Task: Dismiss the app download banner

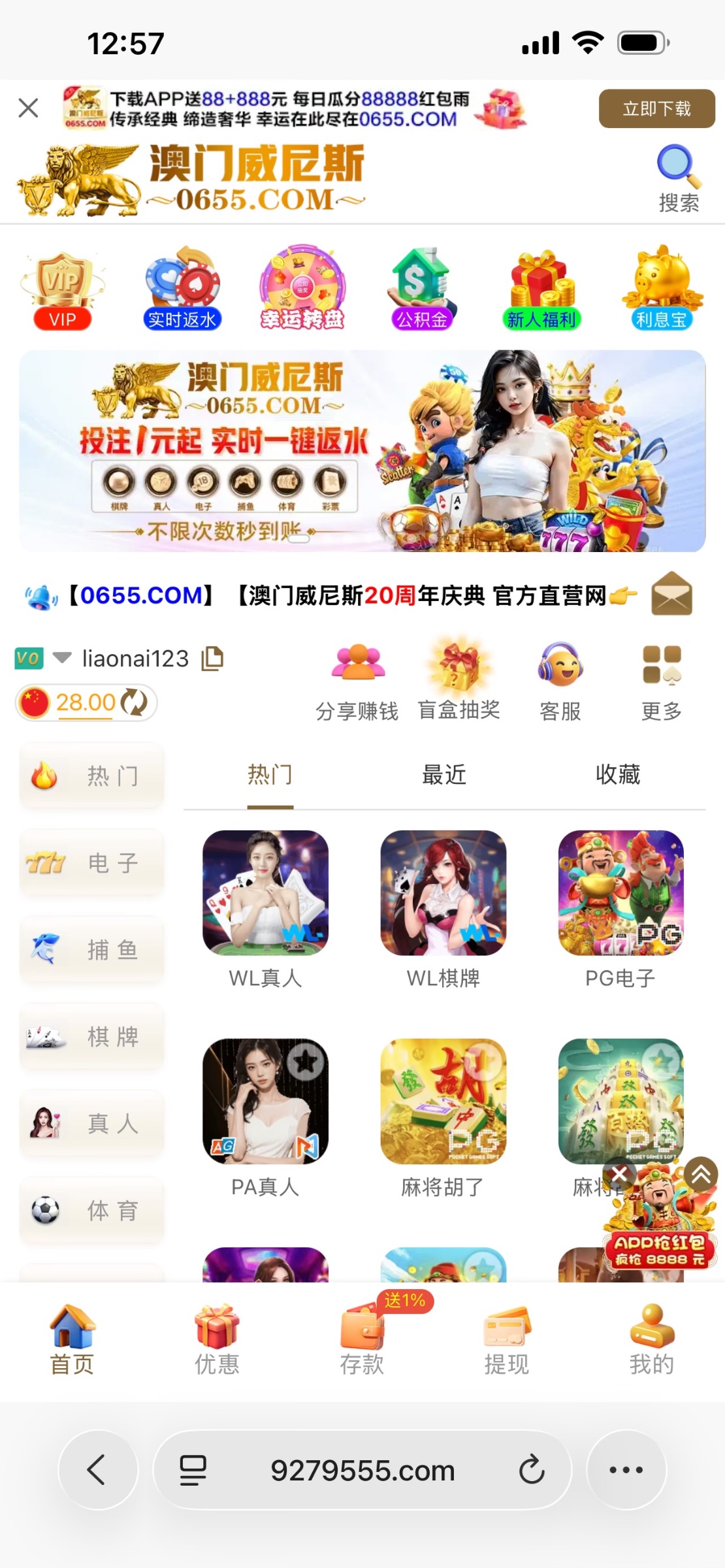Action: 28,108
